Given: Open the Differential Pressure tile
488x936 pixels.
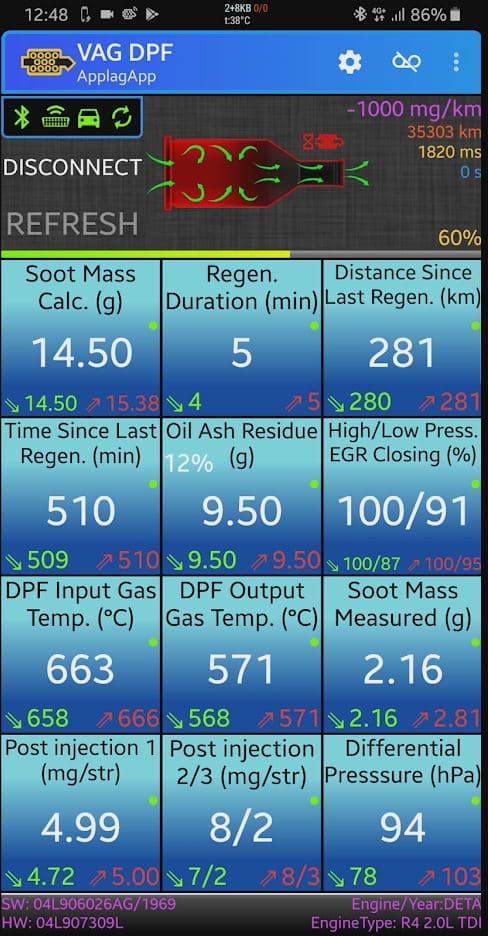Looking at the screenshot, I should pos(402,812).
